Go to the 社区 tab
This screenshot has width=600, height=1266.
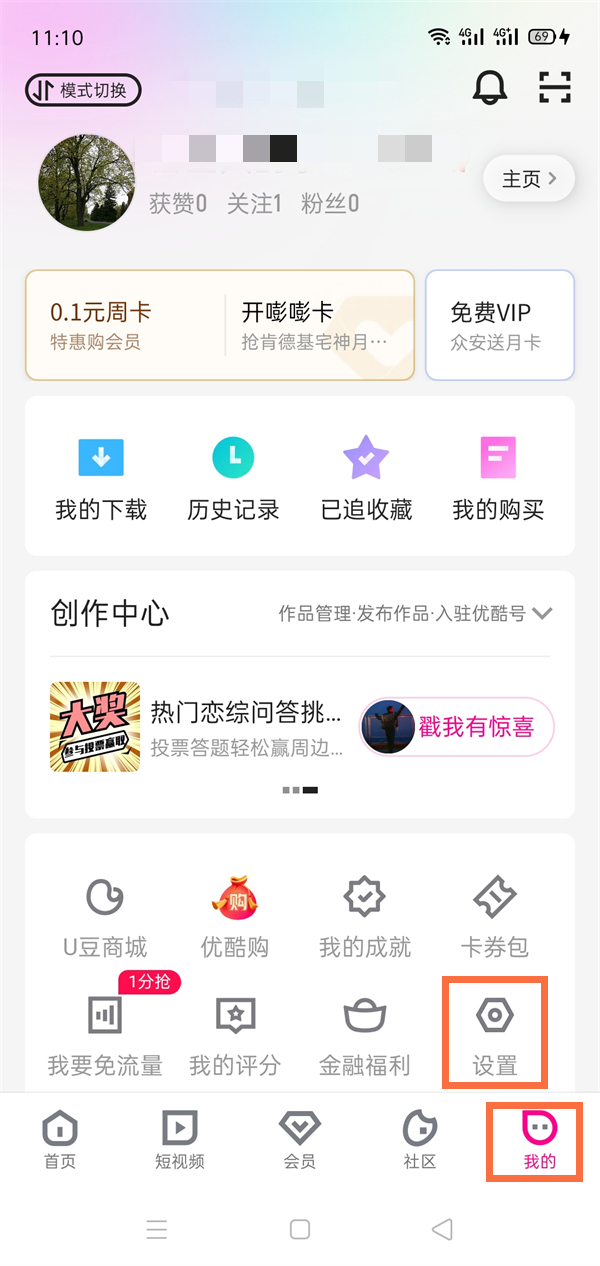click(x=420, y=1138)
